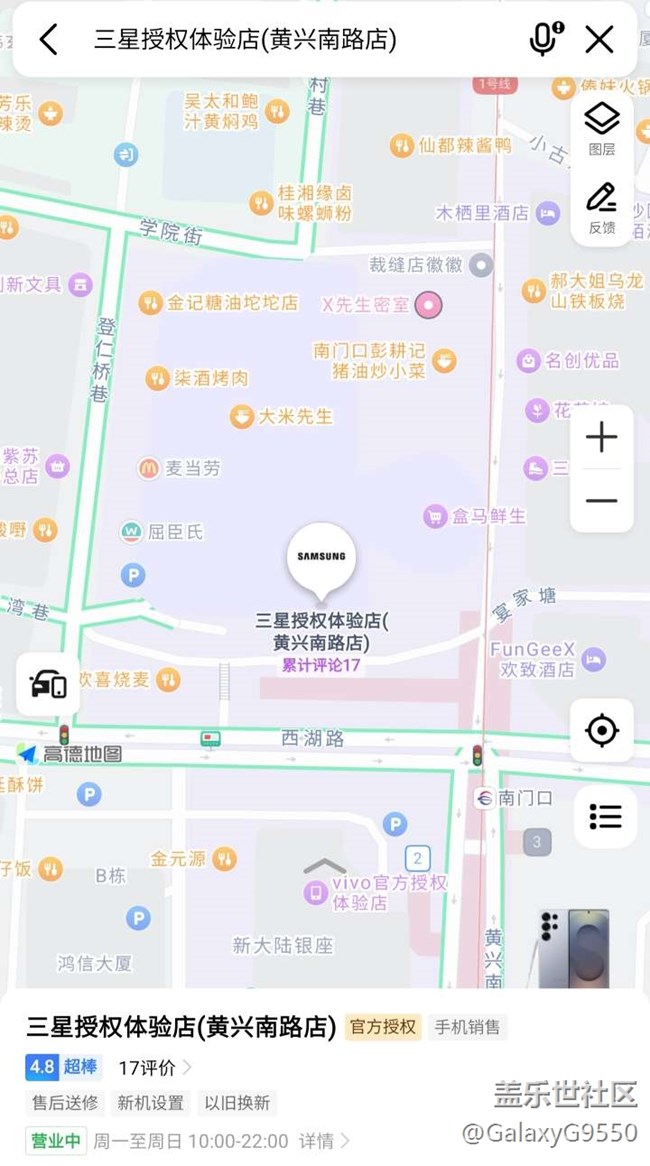Zoom out on the map
Screen dimensions: 650x1166
pos(601,500)
